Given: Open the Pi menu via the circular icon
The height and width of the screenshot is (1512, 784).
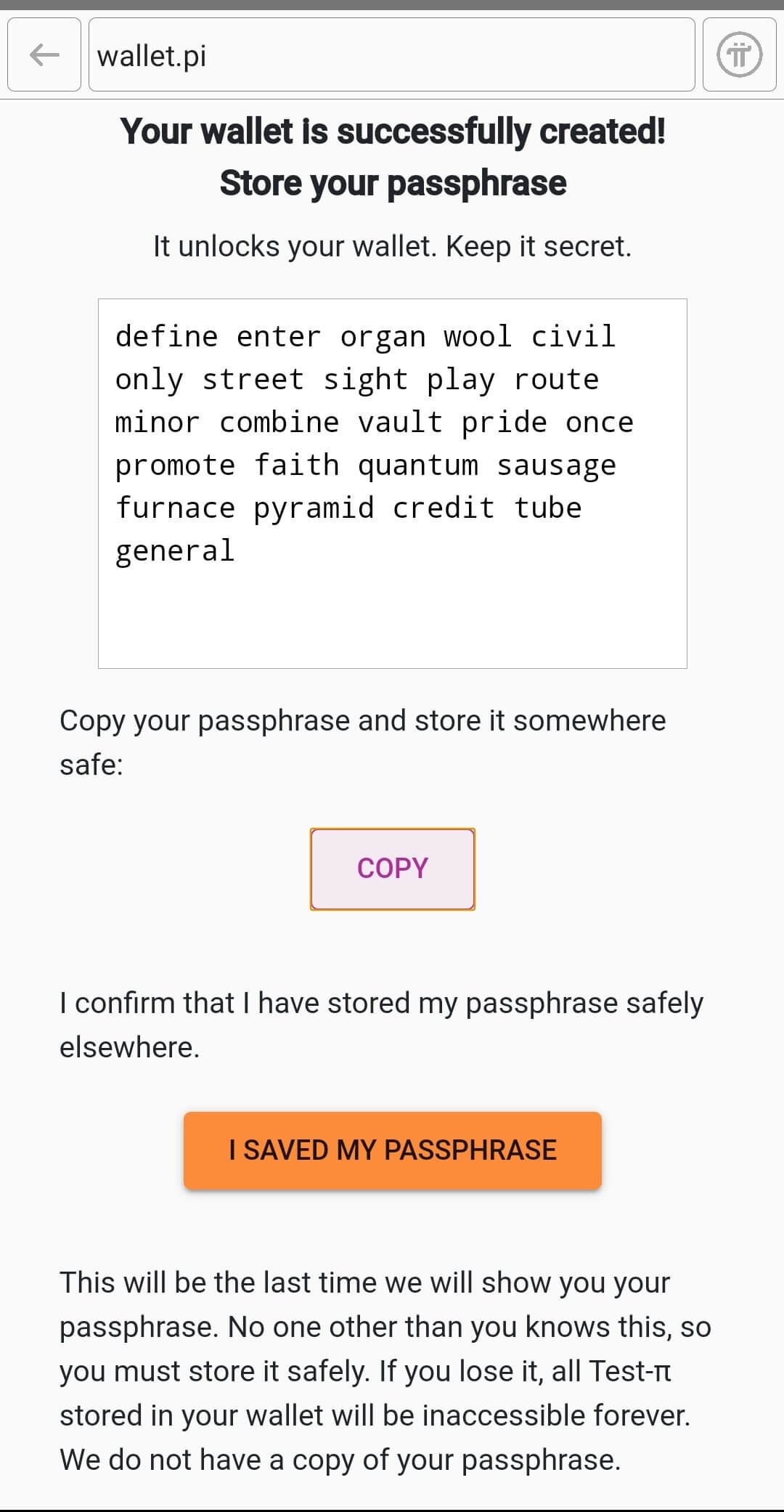Looking at the screenshot, I should tap(739, 55).
